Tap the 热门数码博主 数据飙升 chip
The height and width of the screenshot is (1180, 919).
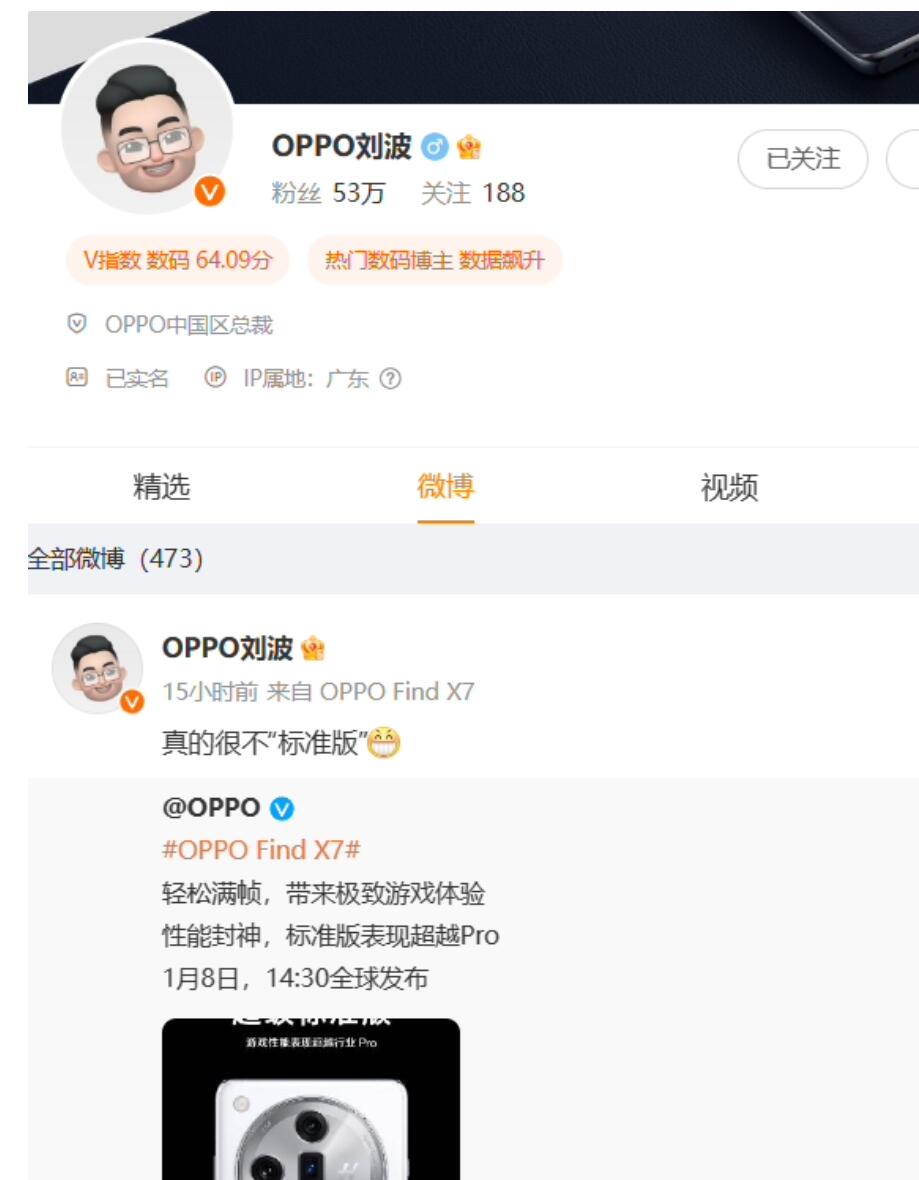434,261
